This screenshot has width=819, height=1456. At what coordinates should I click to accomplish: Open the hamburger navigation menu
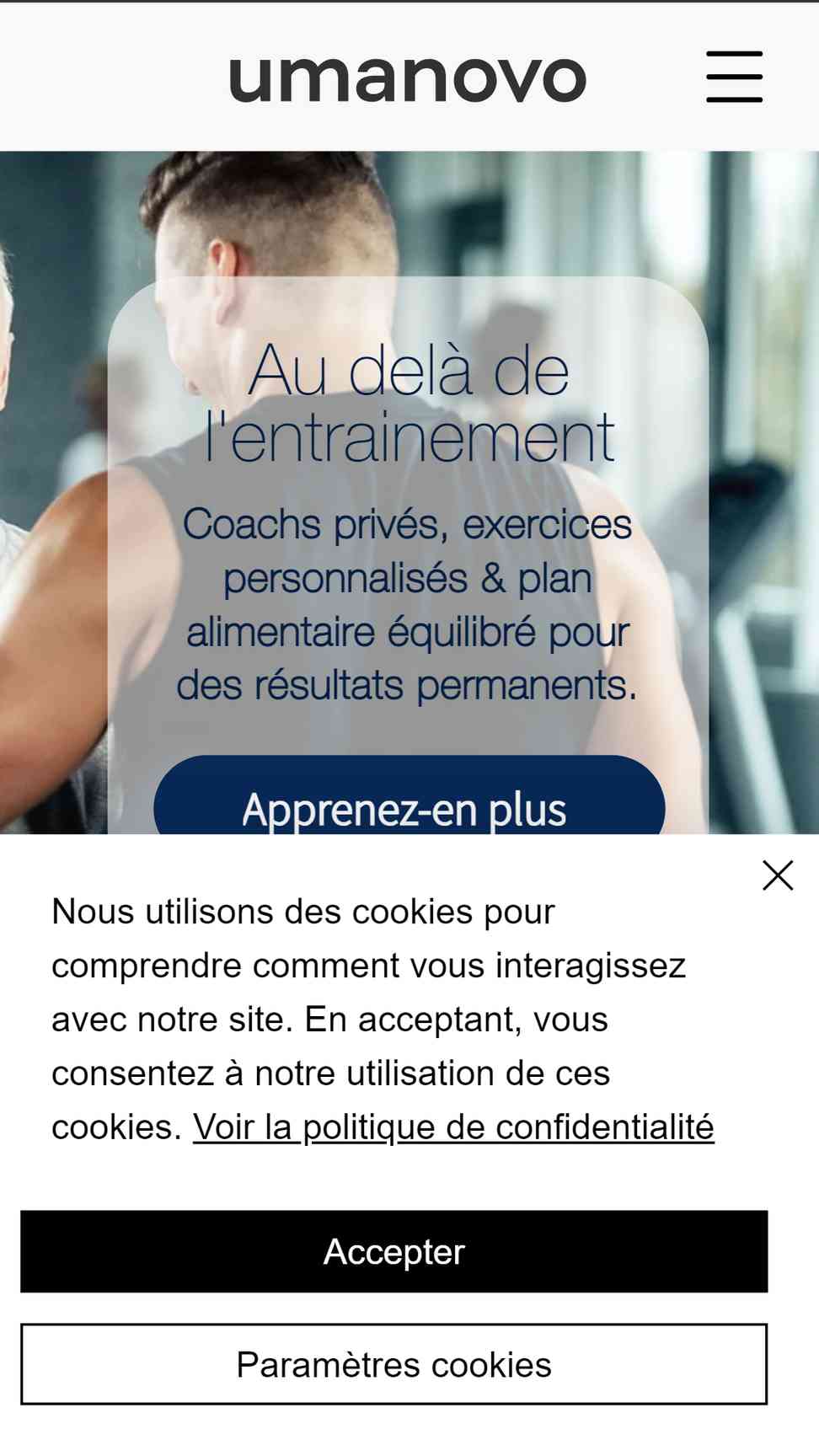tap(734, 77)
